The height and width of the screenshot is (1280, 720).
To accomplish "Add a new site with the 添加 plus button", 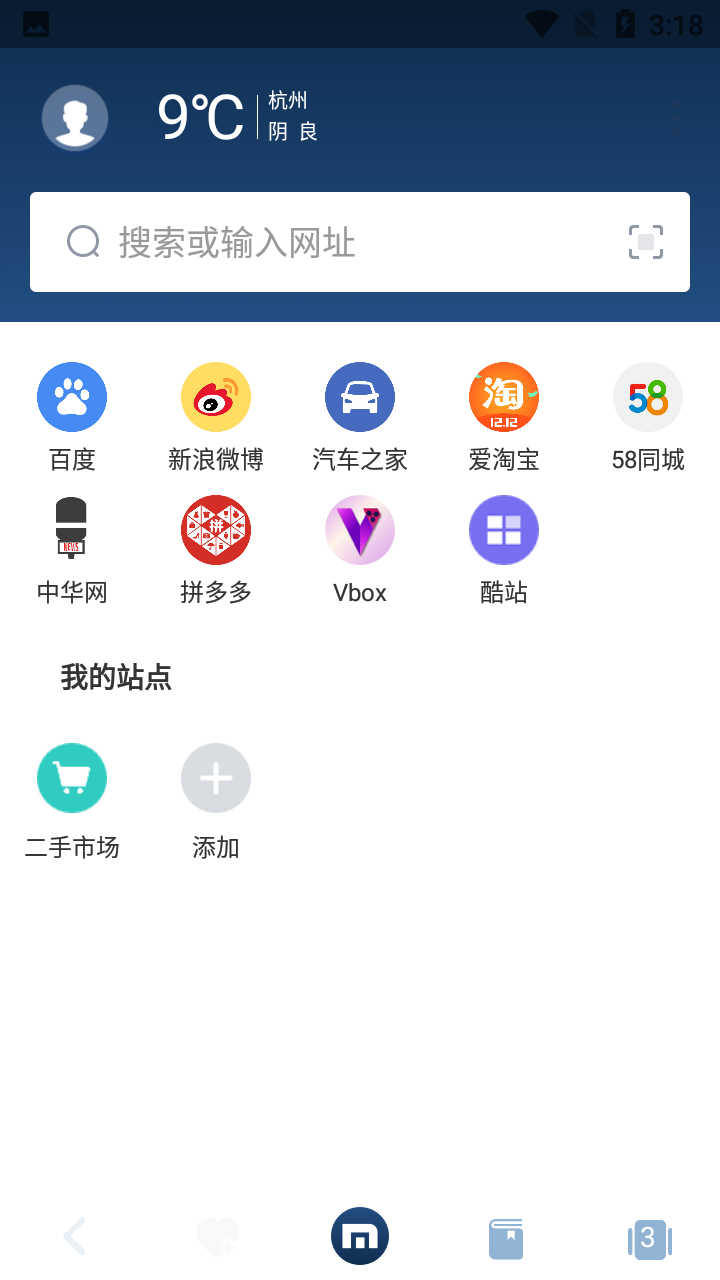I will [215, 777].
